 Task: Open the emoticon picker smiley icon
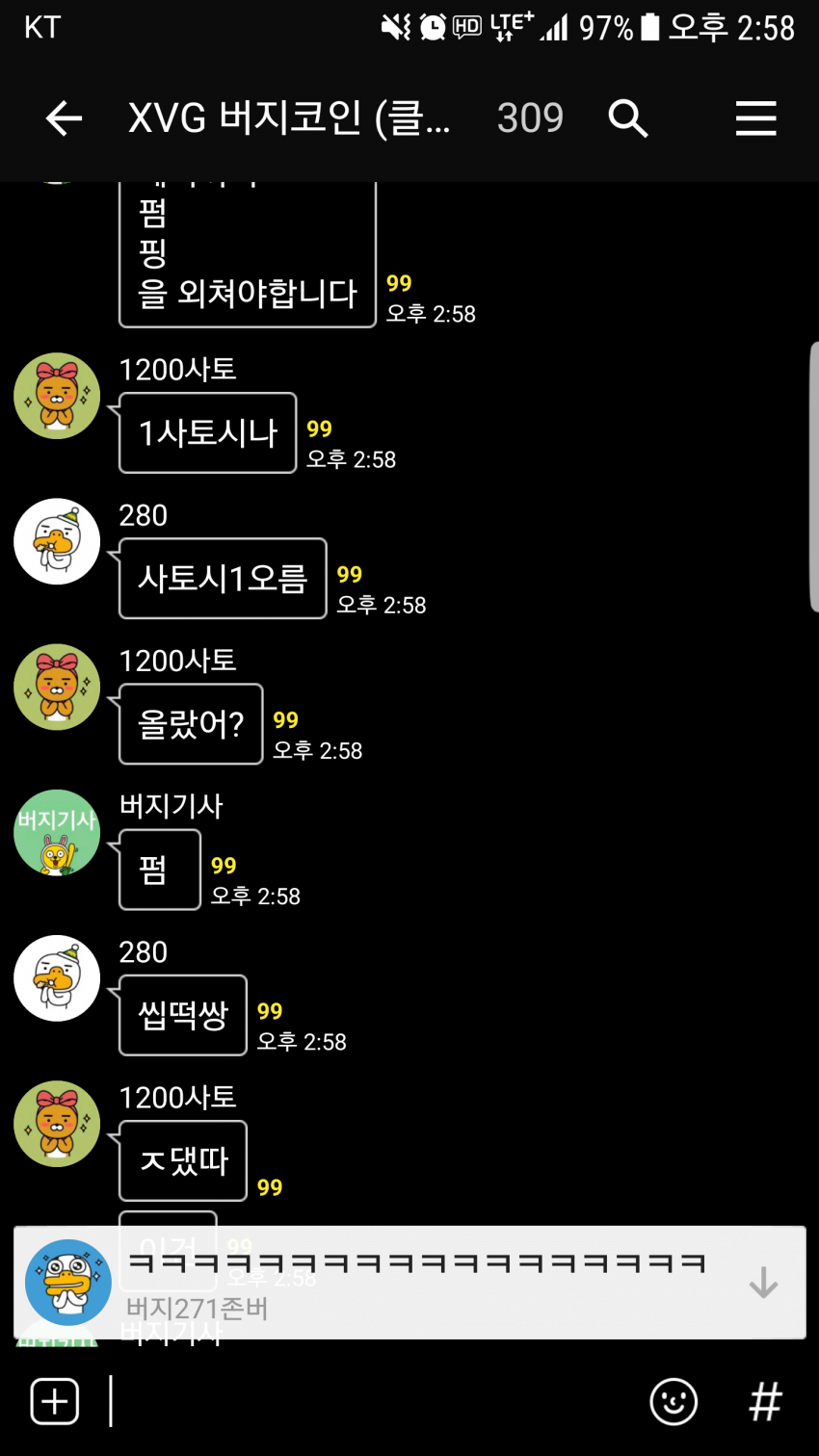click(x=674, y=1403)
